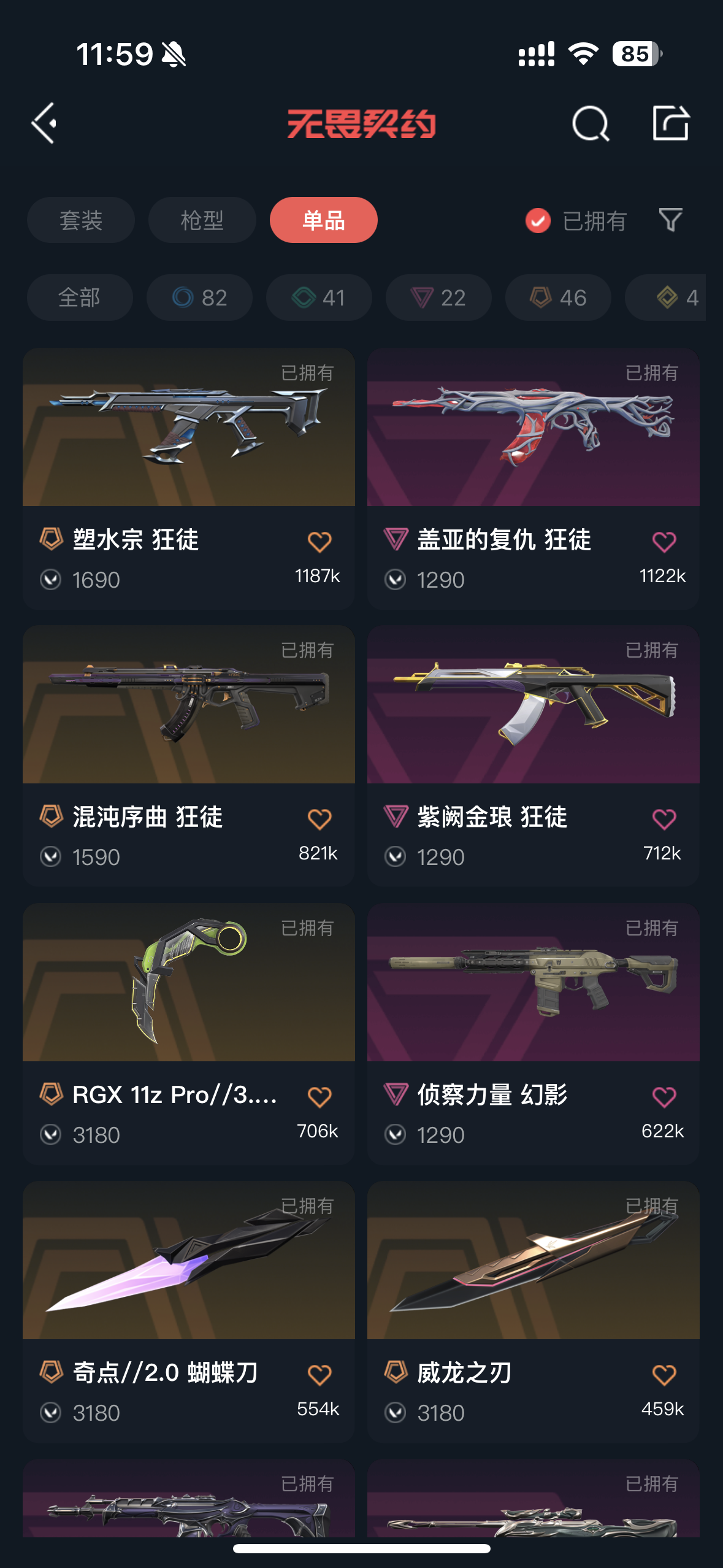723x1568 pixels.
Task: Select the 全部 tier chip
Action: point(80,298)
